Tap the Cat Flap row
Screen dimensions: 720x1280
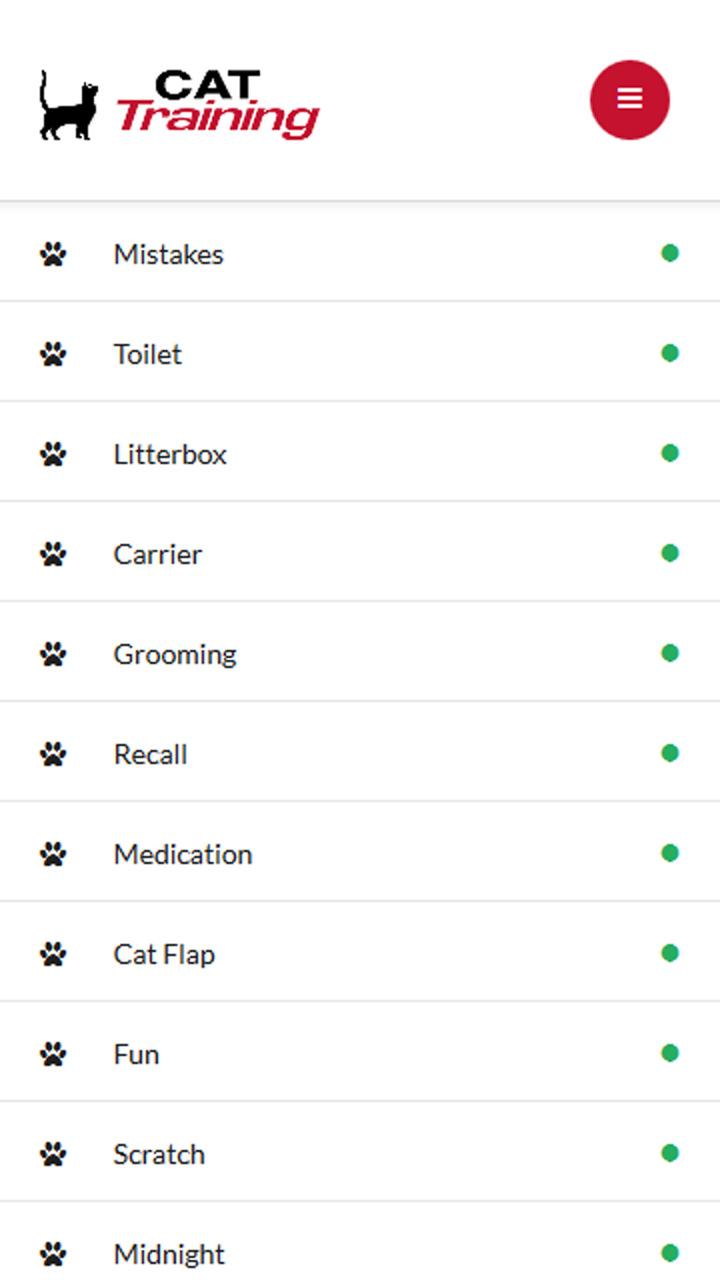point(360,953)
